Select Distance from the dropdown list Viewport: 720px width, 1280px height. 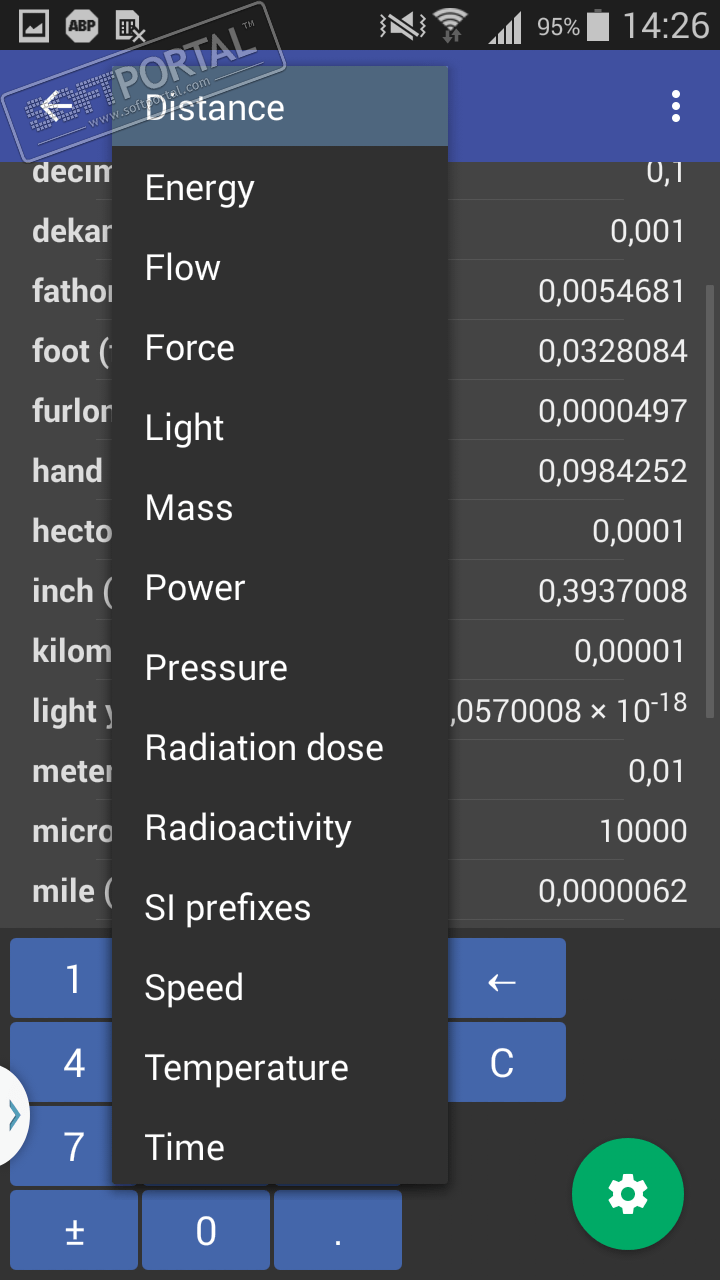tap(279, 107)
